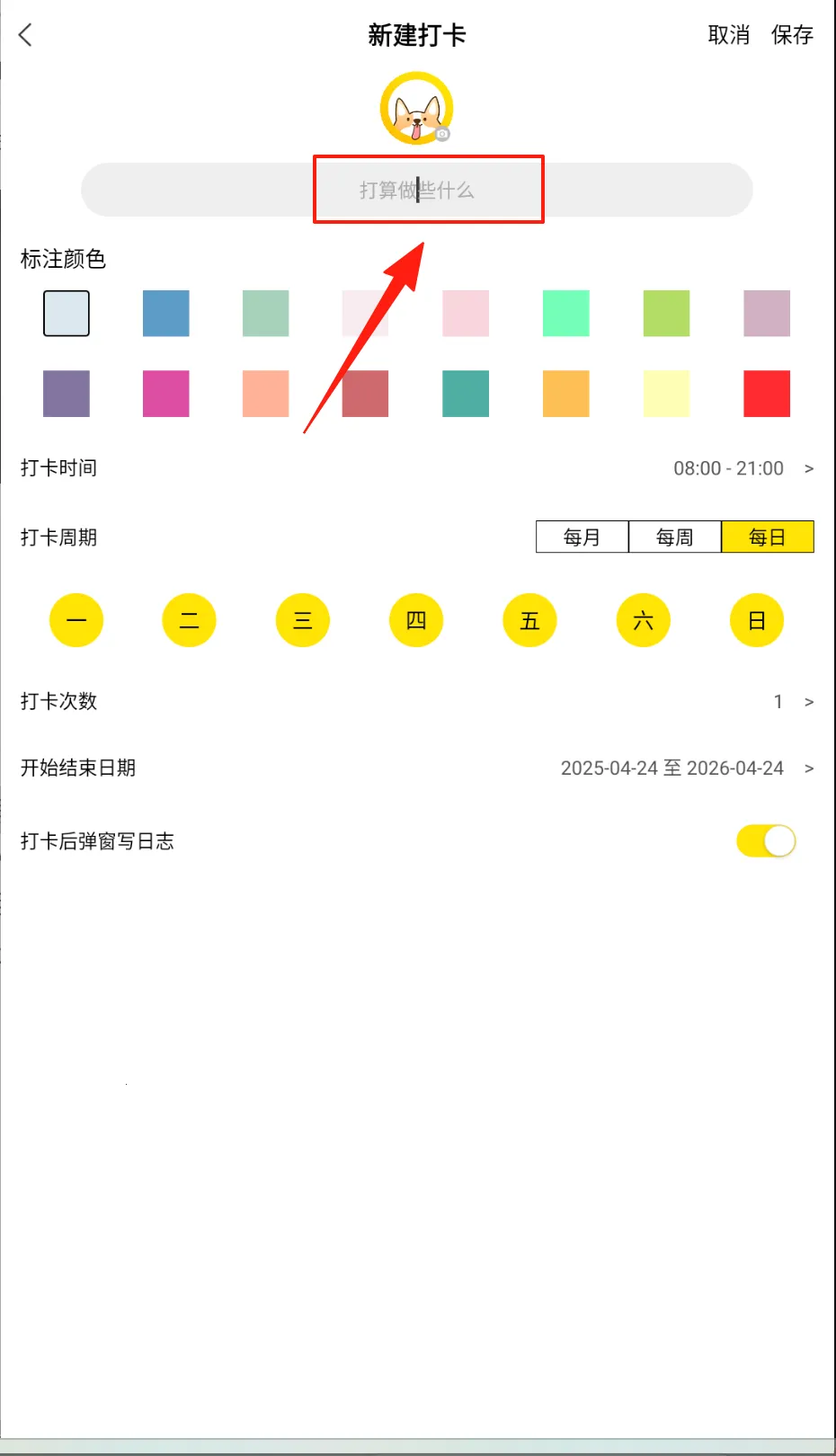The image size is (836, 1456).
Task: Toggle Thursday 四 as check-in day
Action: click(415, 620)
